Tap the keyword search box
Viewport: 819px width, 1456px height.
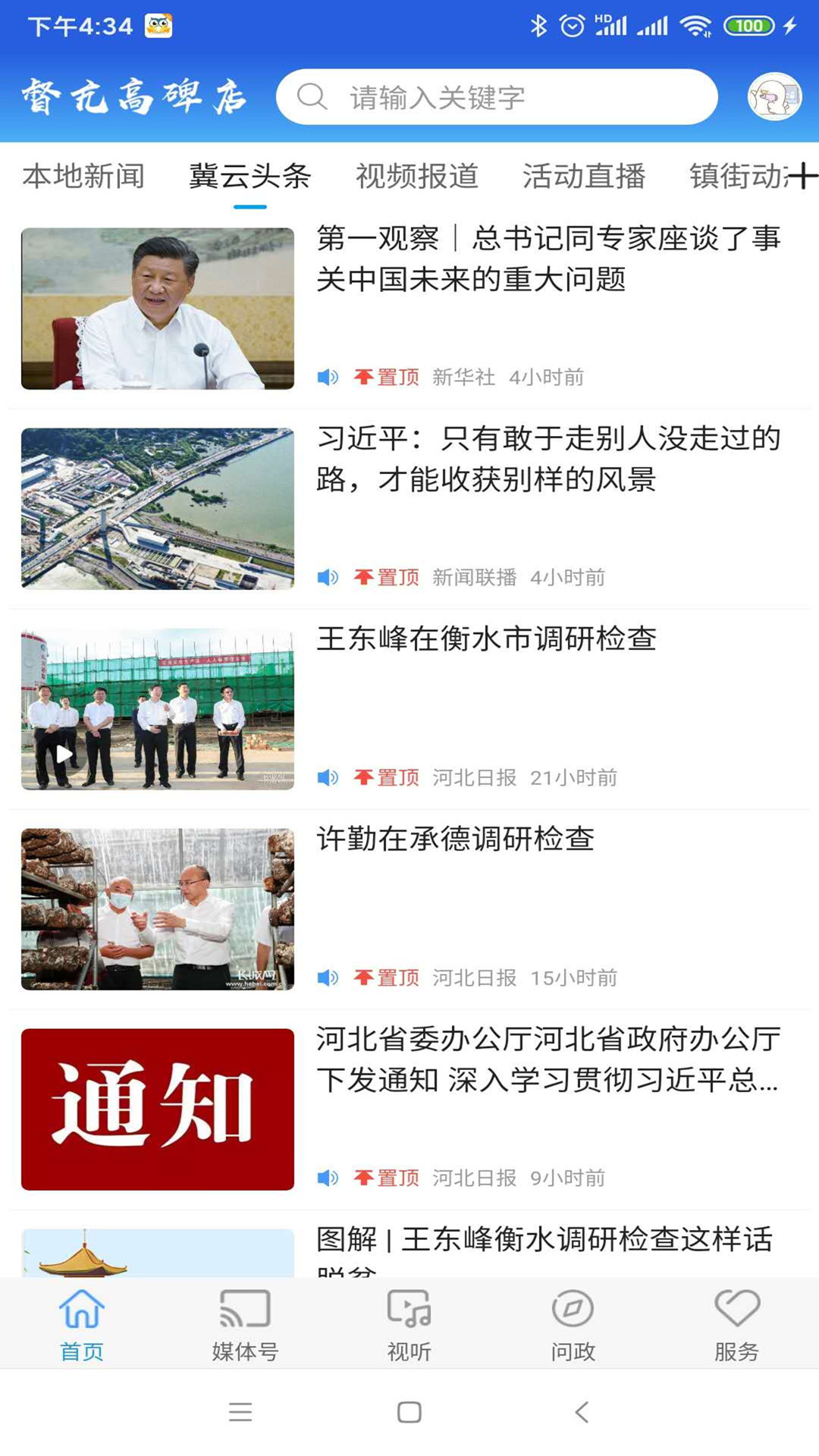coord(497,97)
